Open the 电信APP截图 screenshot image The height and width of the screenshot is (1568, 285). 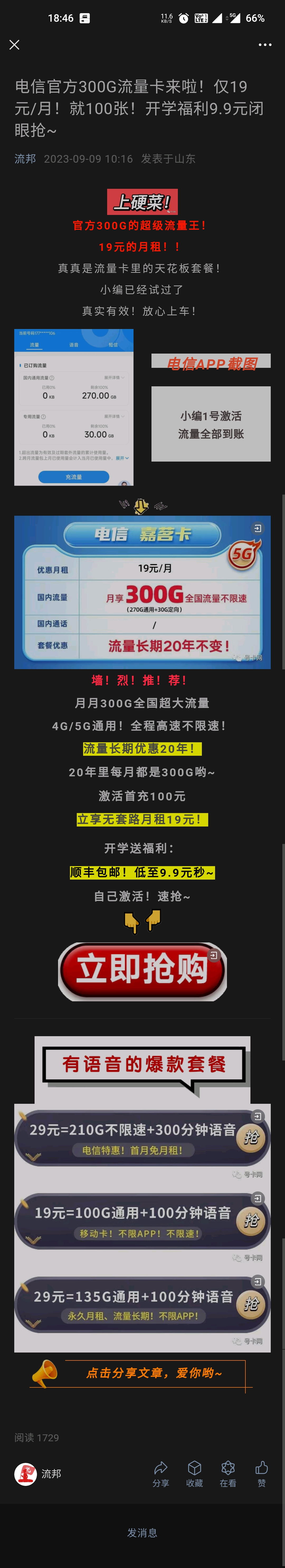click(74, 407)
